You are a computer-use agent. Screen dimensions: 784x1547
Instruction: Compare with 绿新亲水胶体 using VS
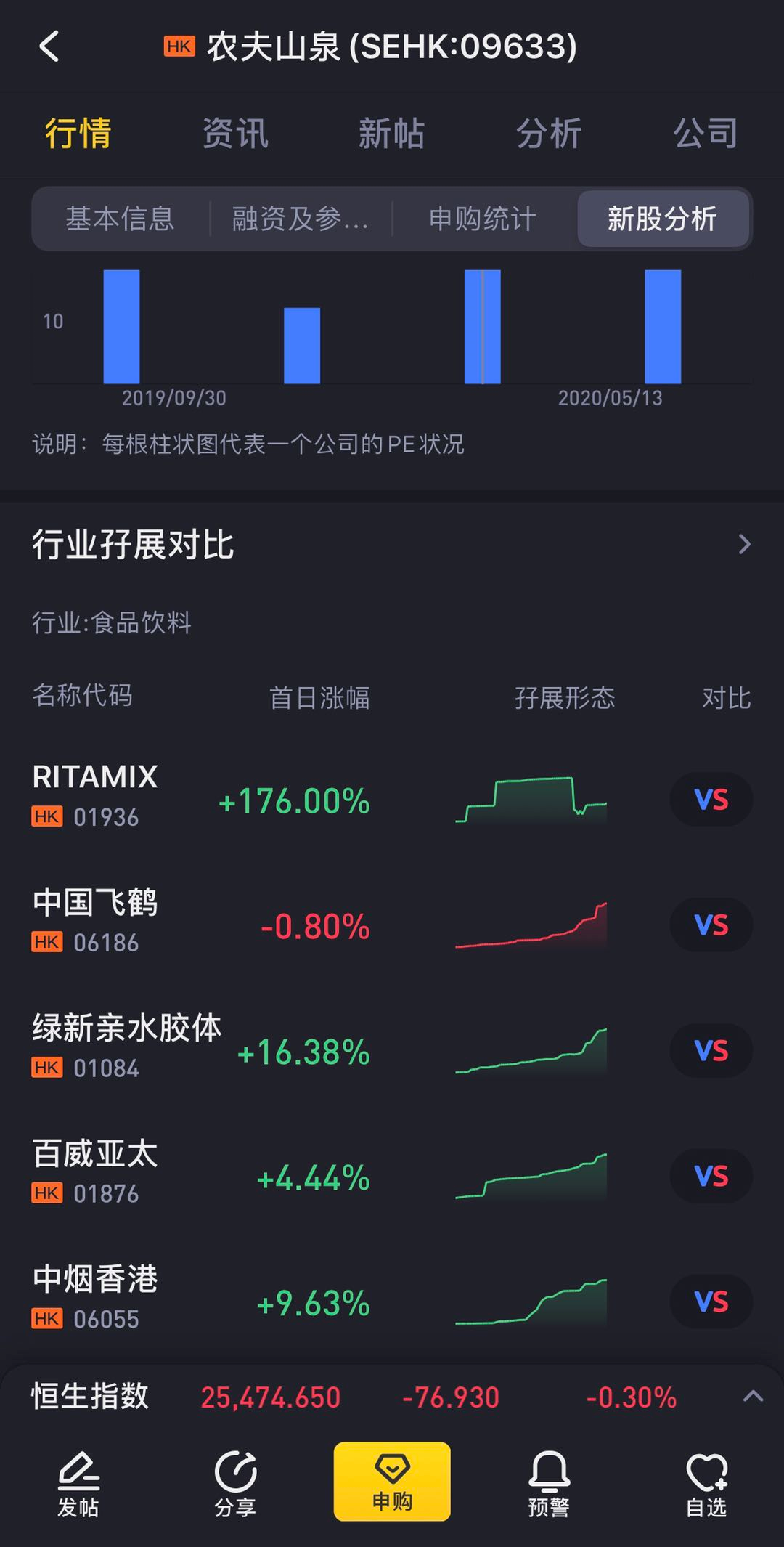[711, 1051]
